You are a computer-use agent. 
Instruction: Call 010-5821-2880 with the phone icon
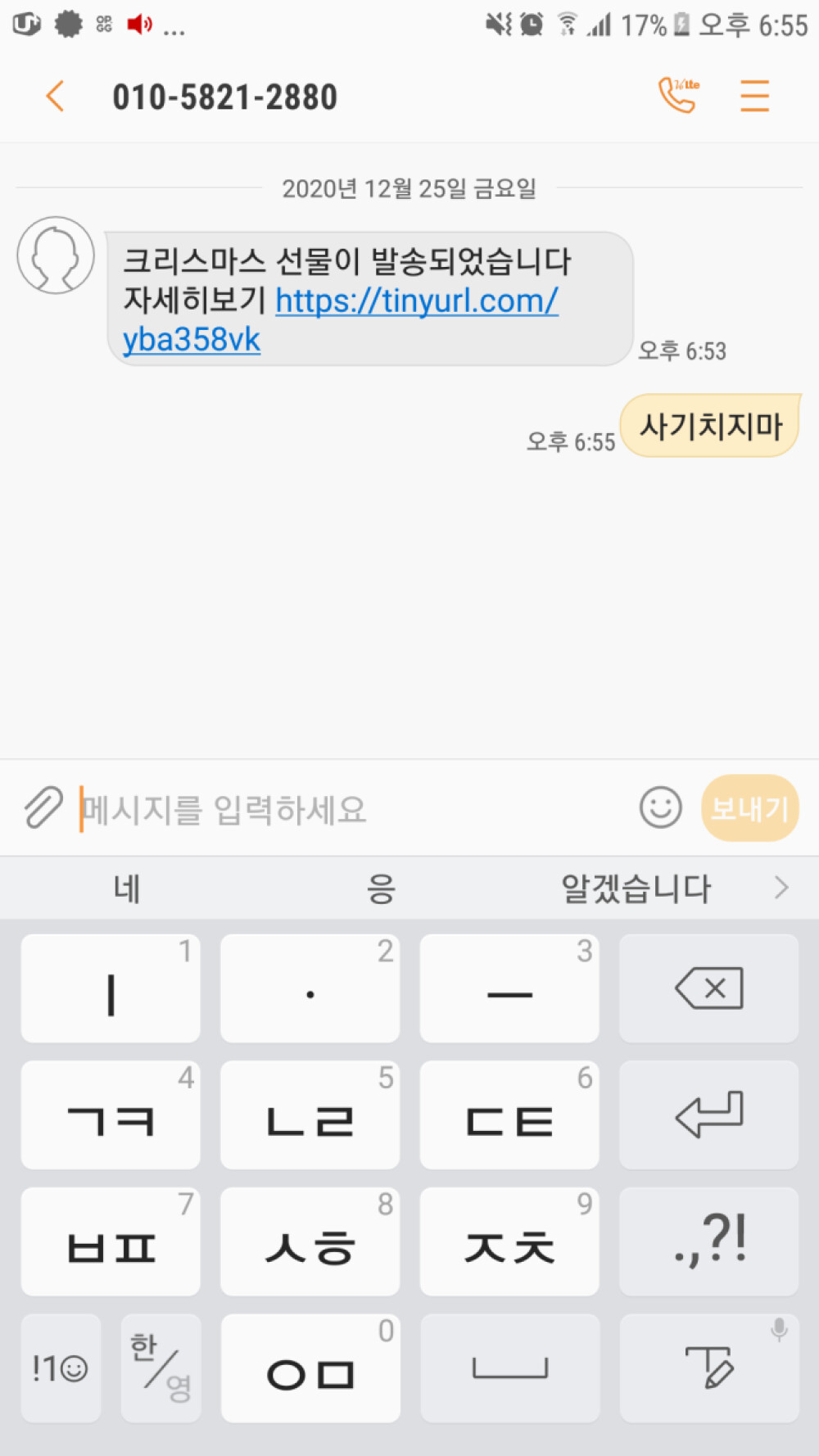(678, 96)
